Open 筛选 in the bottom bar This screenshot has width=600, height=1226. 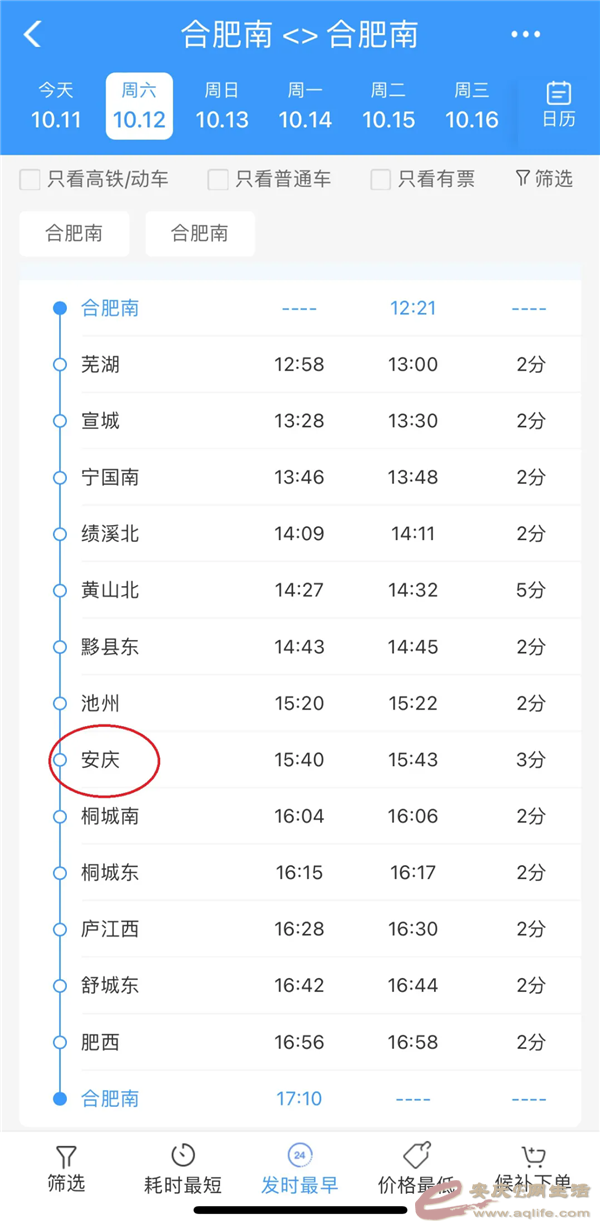coord(66,1169)
